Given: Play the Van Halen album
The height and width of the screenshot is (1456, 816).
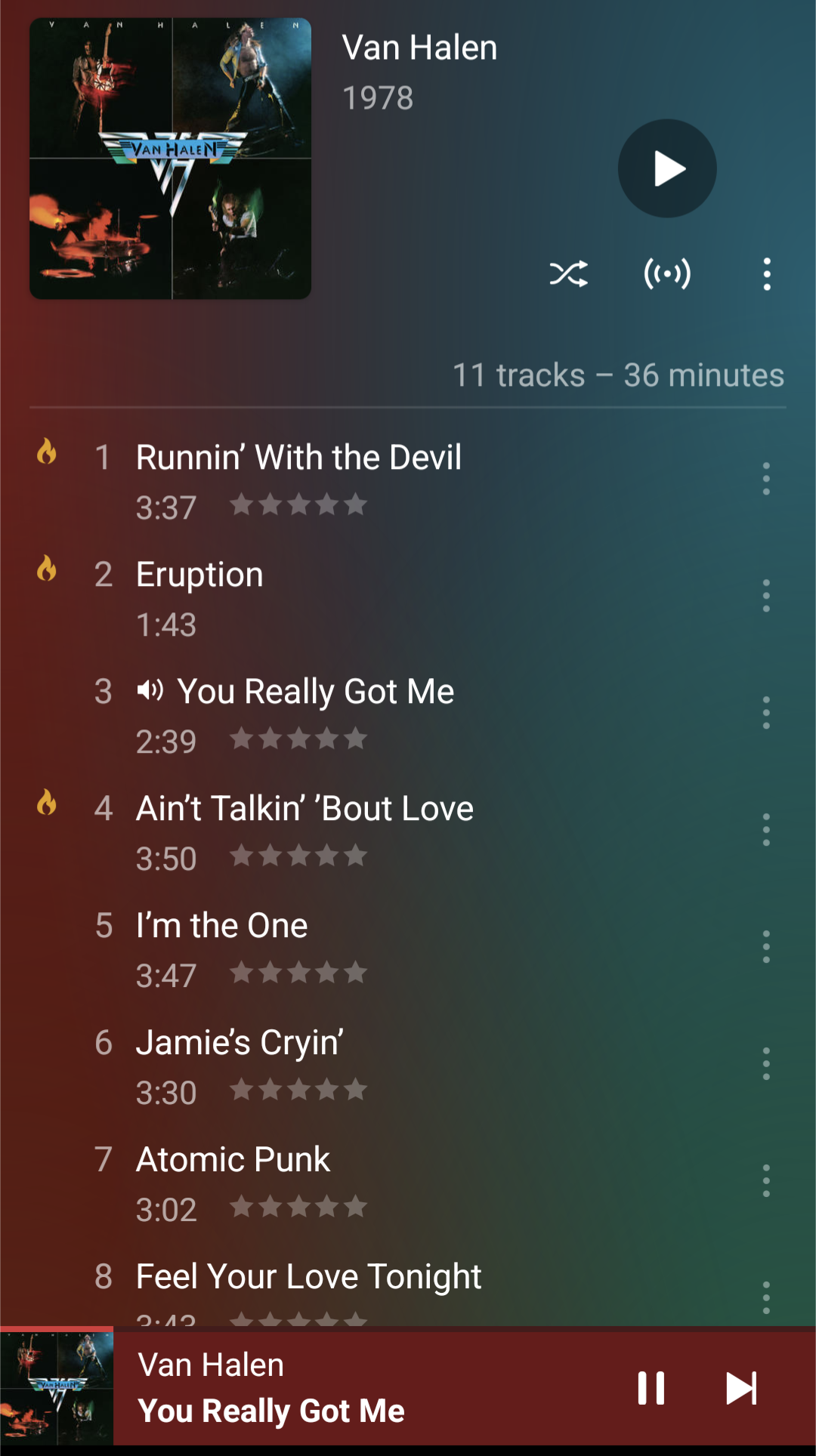Looking at the screenshot, I should 667,168.
